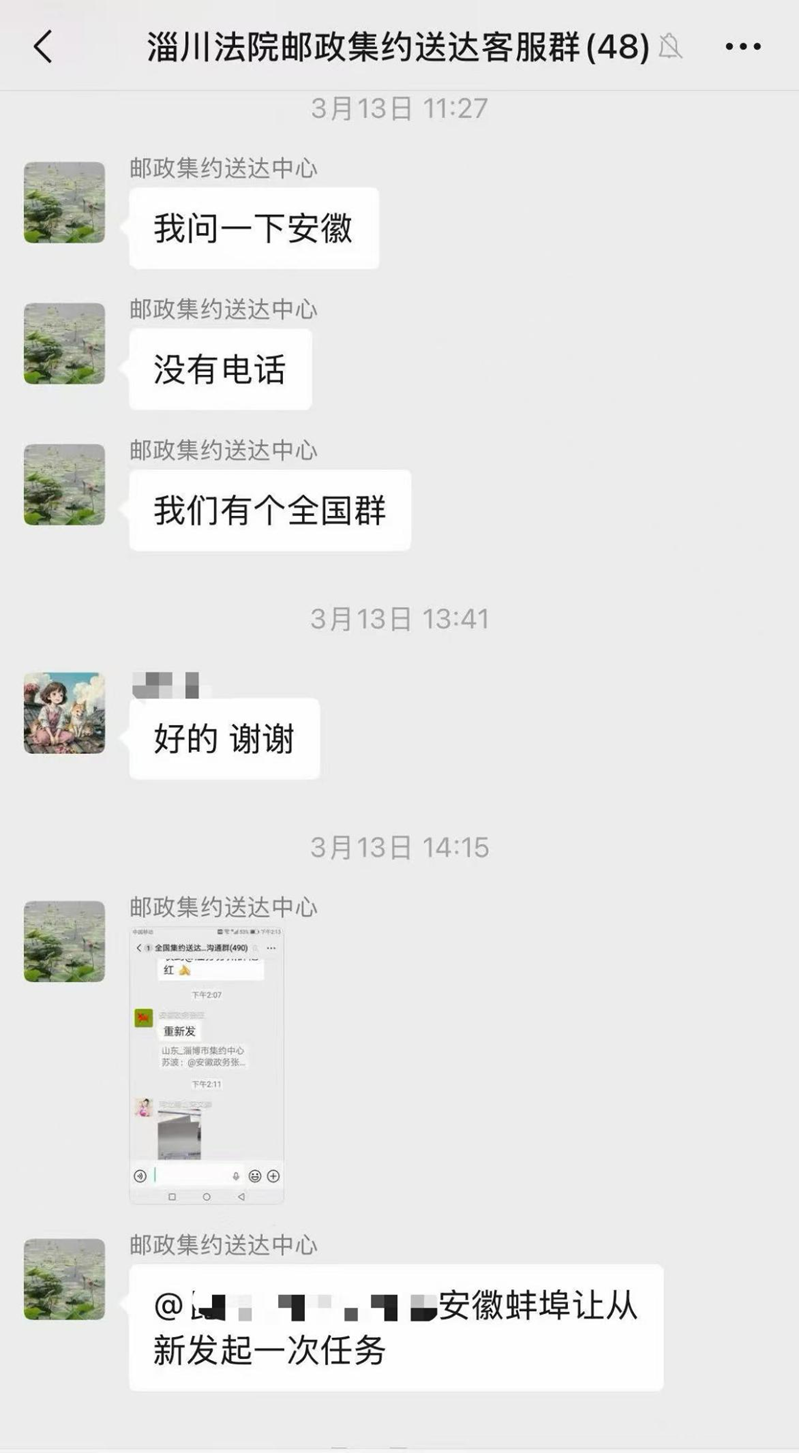Open the group chat overflow menu
The image size is (799, 1453).
point(743,46)
